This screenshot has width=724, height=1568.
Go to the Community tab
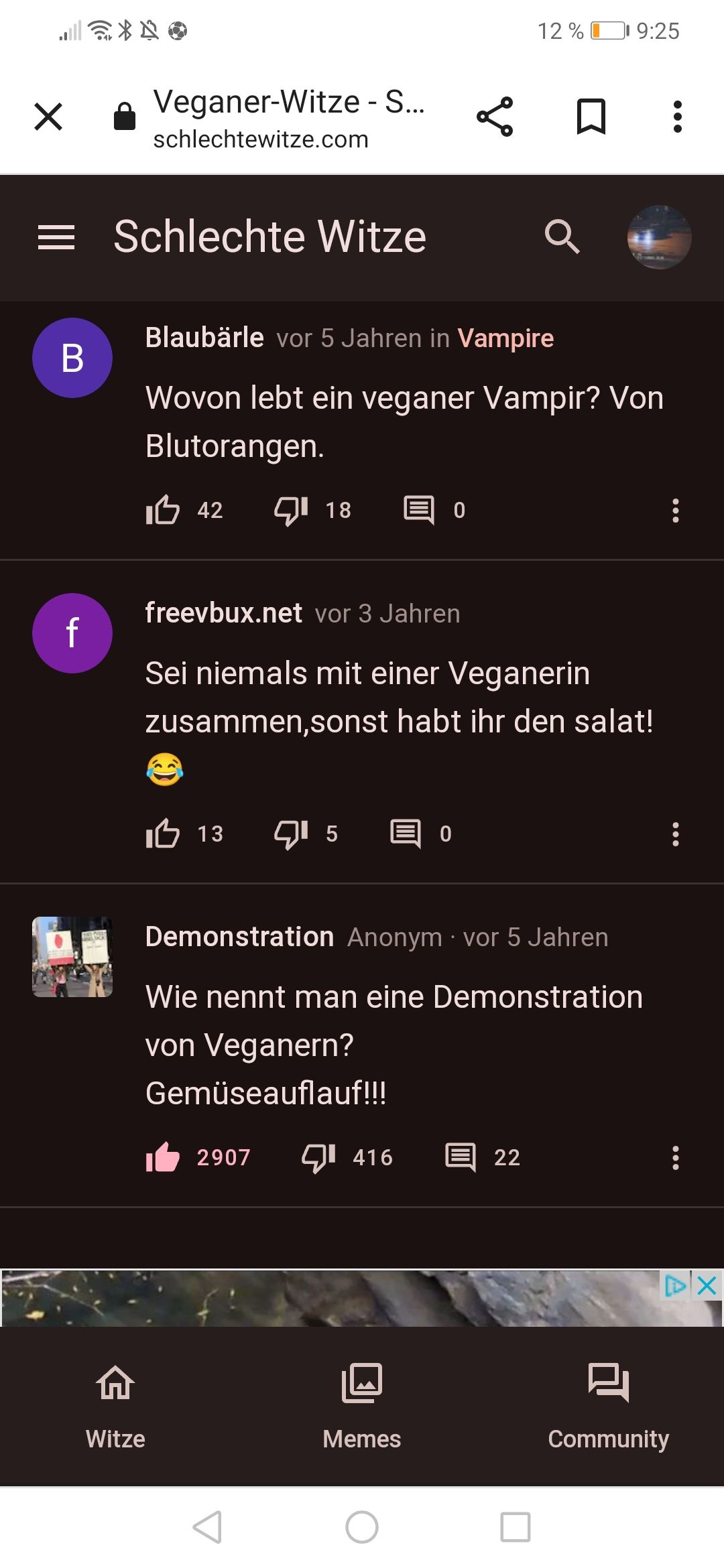coord(608,1404)
